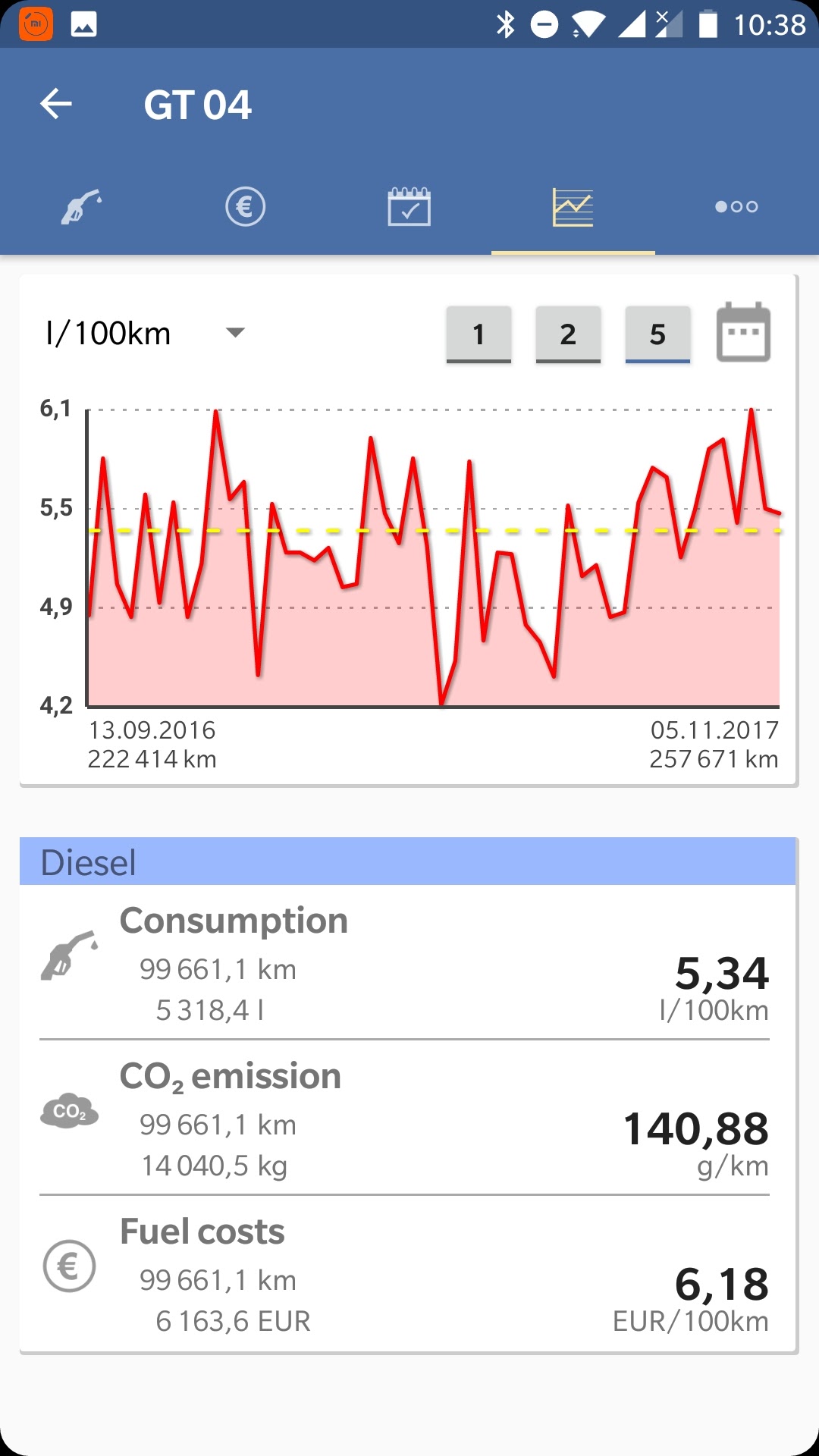Select the 1 range button
The height and width of the screenshot is (1456, 819).
479,334
